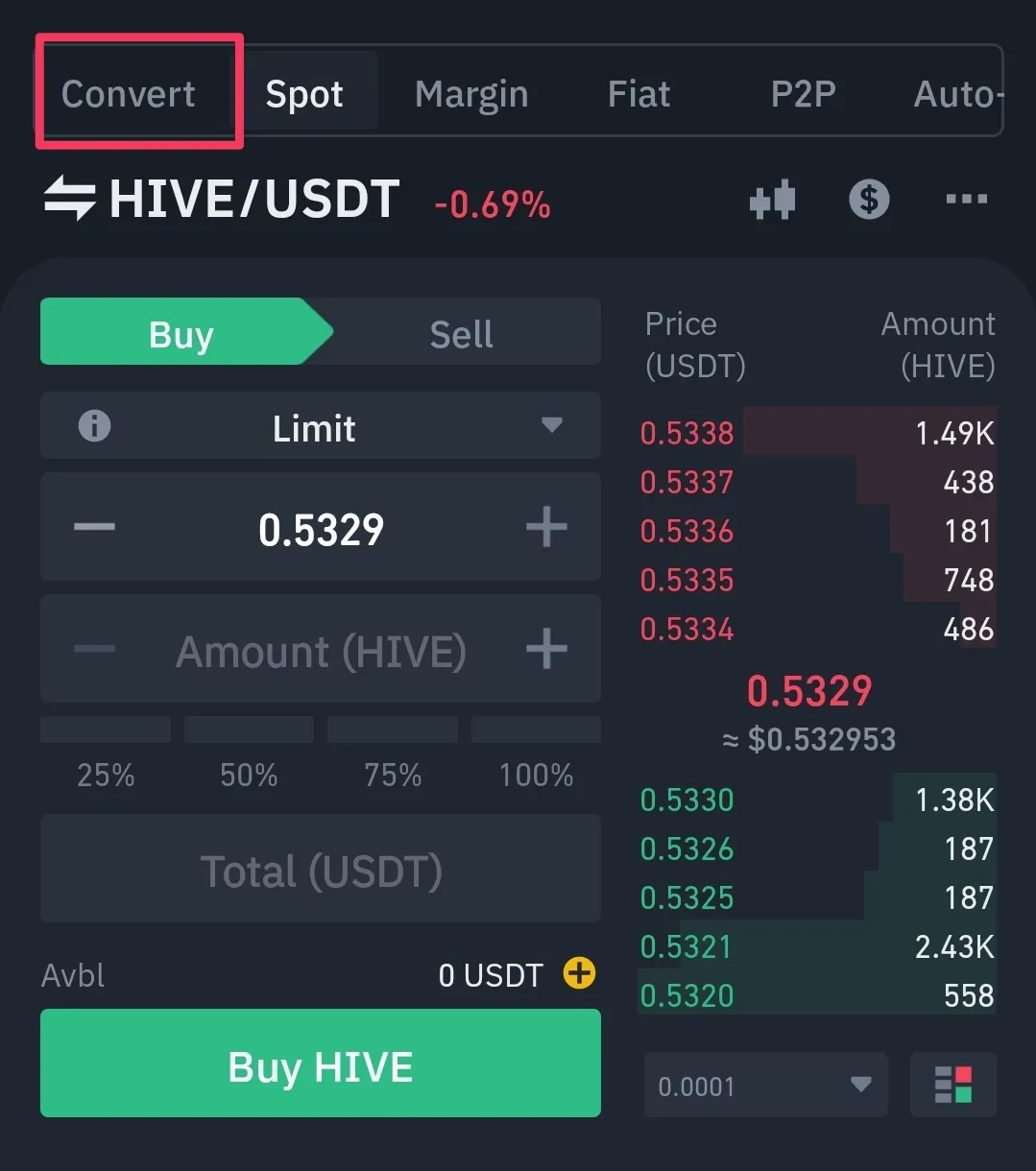This screenshot has width=1036, height=1171.
Task: Open the candlestick chart icon
Action: (772, 200)
